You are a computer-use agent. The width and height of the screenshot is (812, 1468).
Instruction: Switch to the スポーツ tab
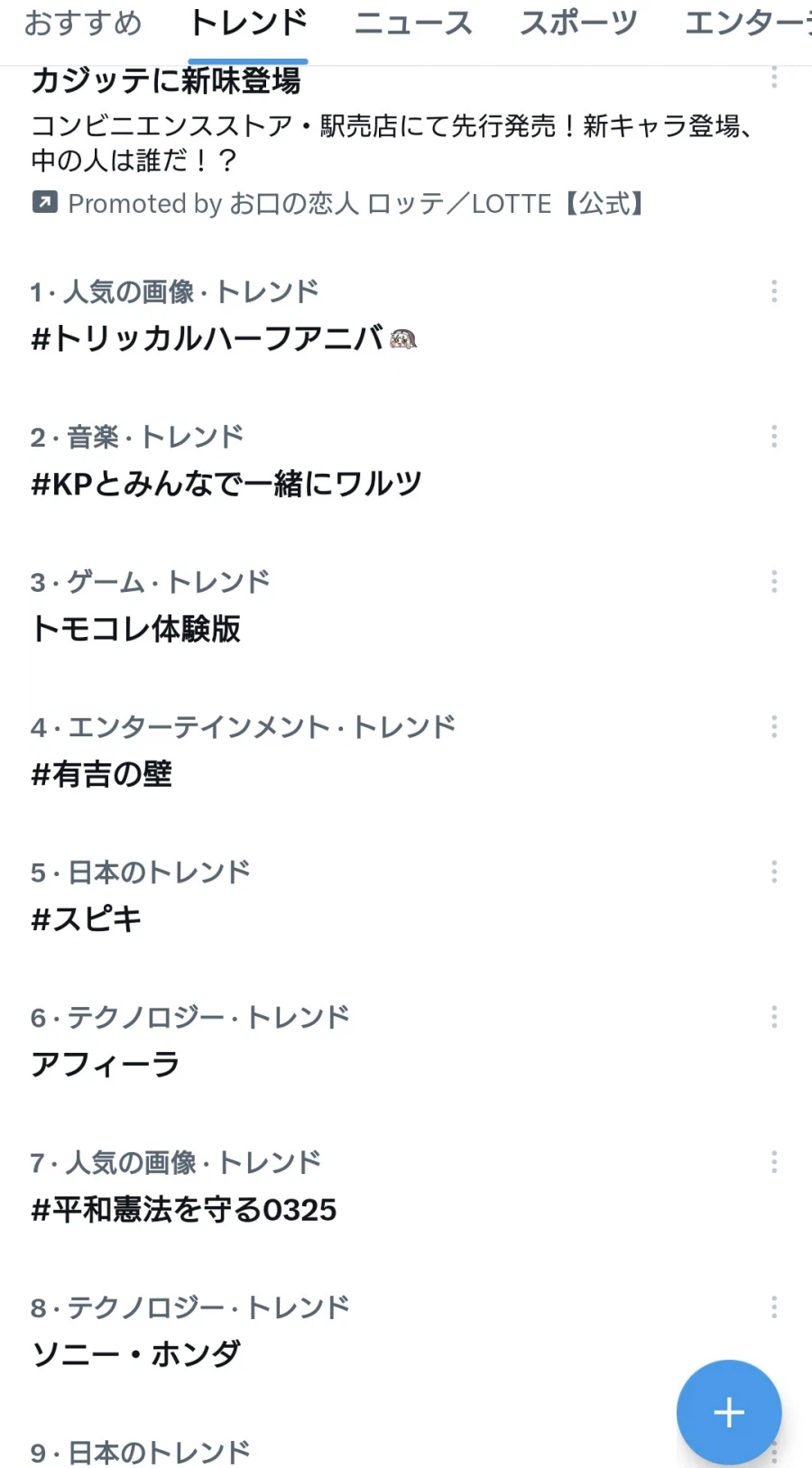coord(578,23)
